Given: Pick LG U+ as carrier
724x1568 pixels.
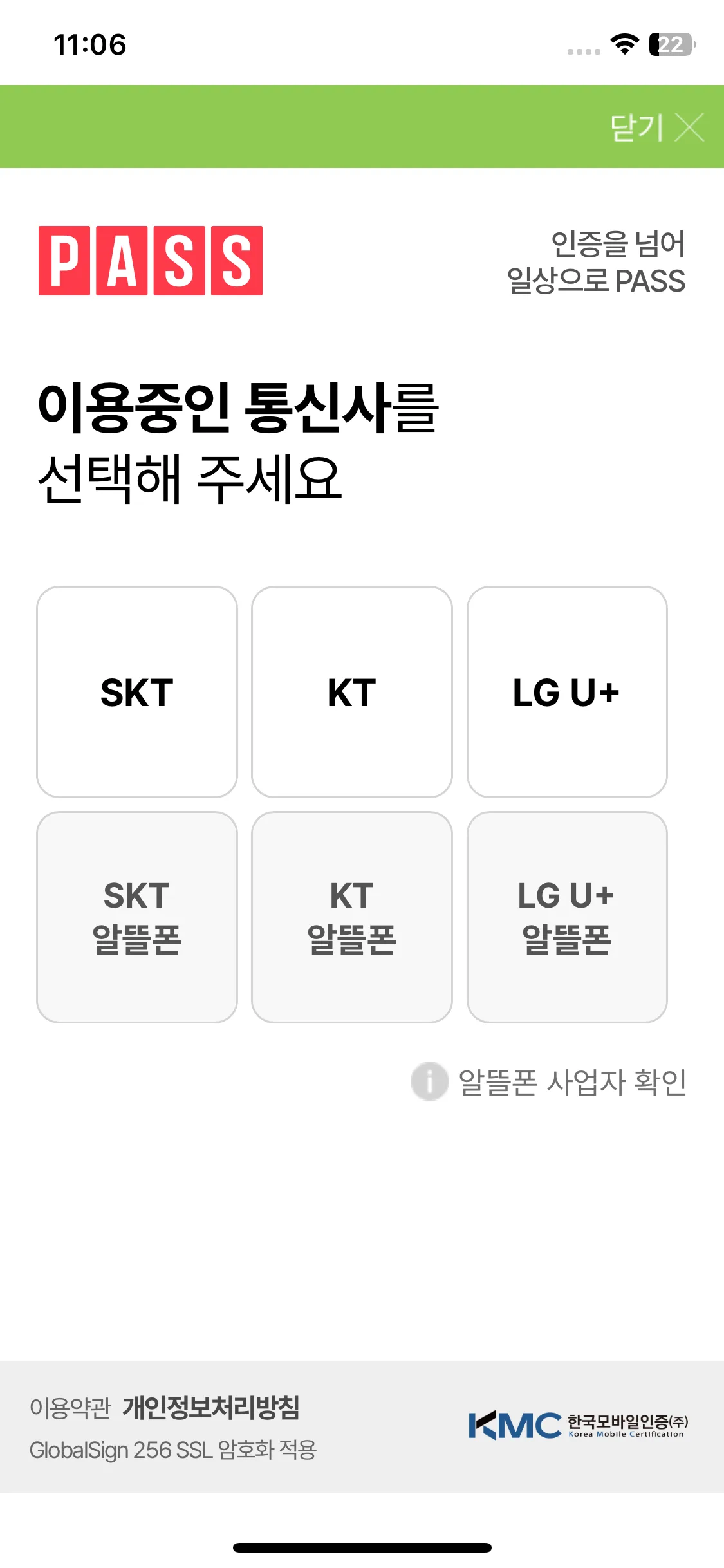Looking at the screenshot, I should (x=567, y=692).
